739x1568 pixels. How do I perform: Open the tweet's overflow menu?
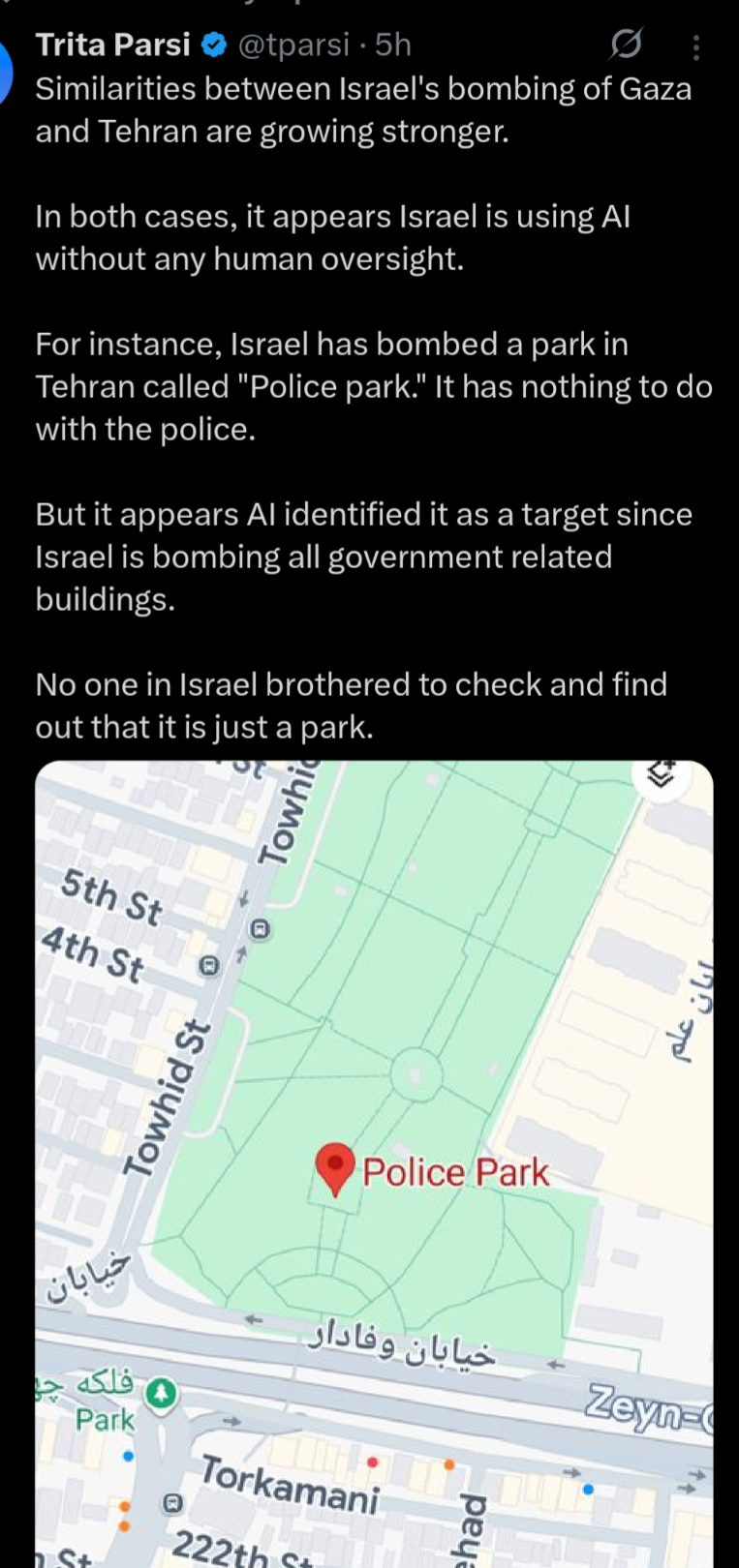[696, 47]
